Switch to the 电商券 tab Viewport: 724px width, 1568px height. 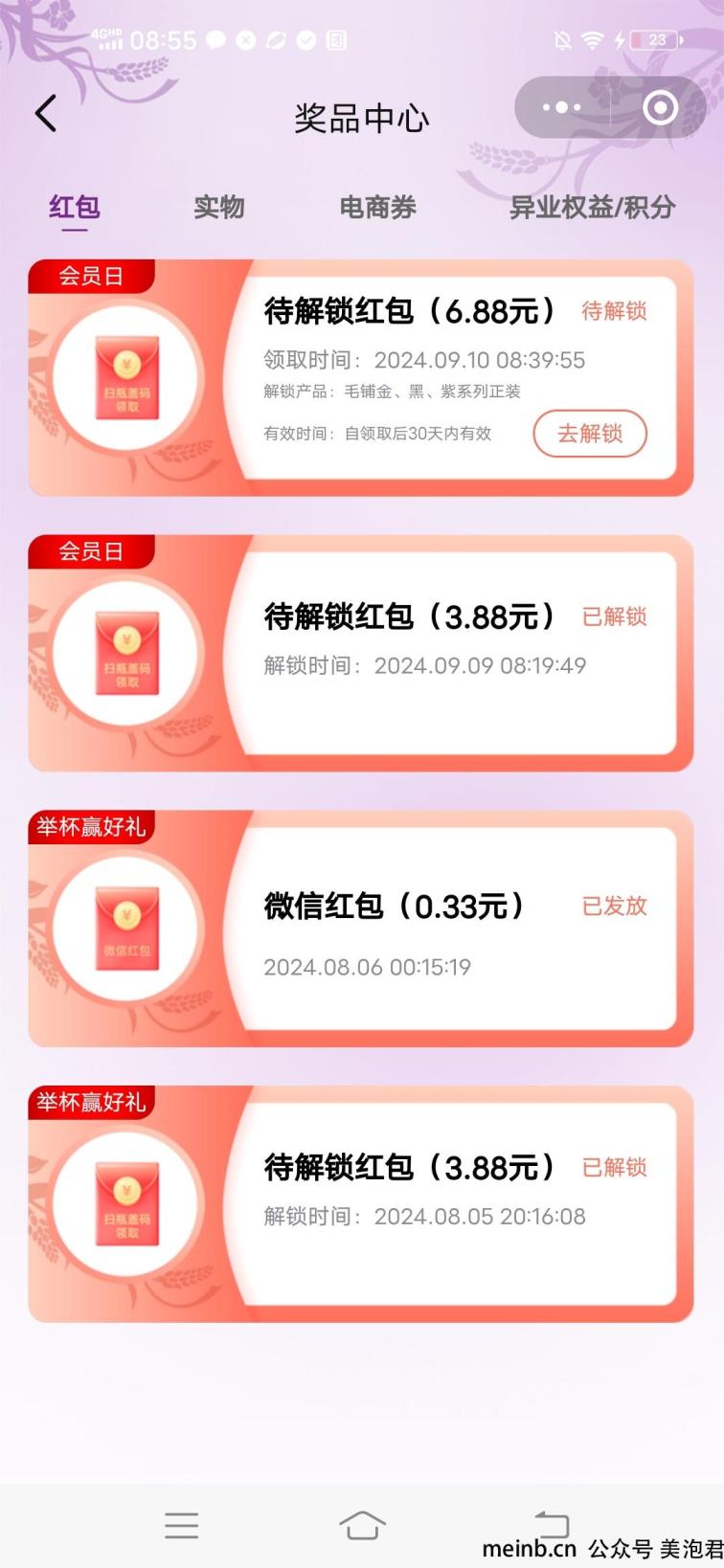tap(377, 207)
